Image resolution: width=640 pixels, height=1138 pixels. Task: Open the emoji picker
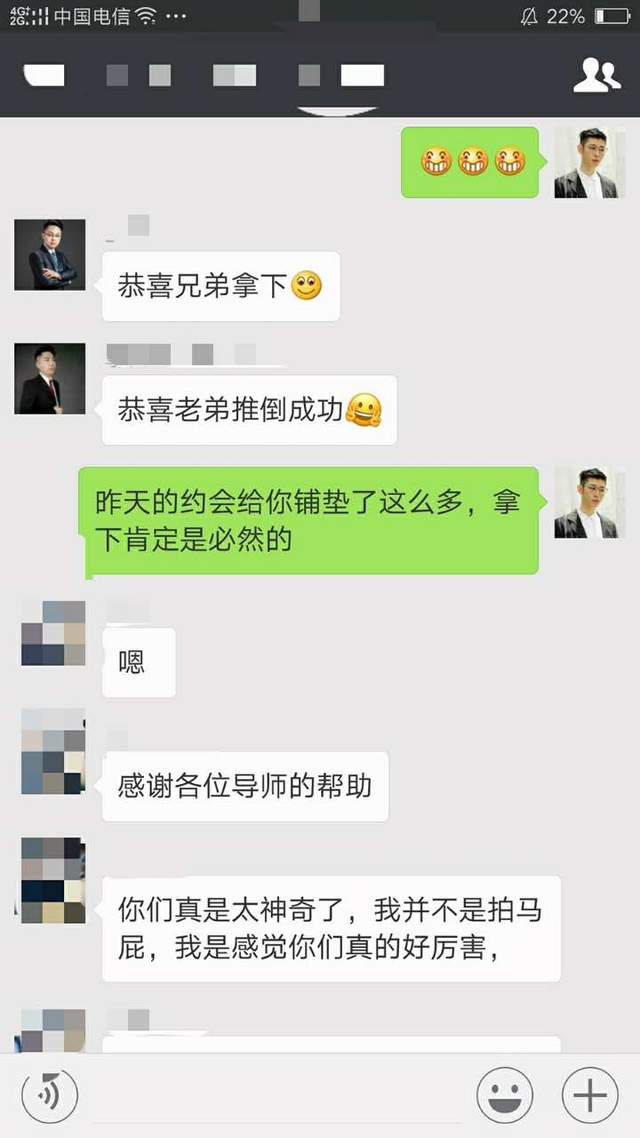(504, 1095)
